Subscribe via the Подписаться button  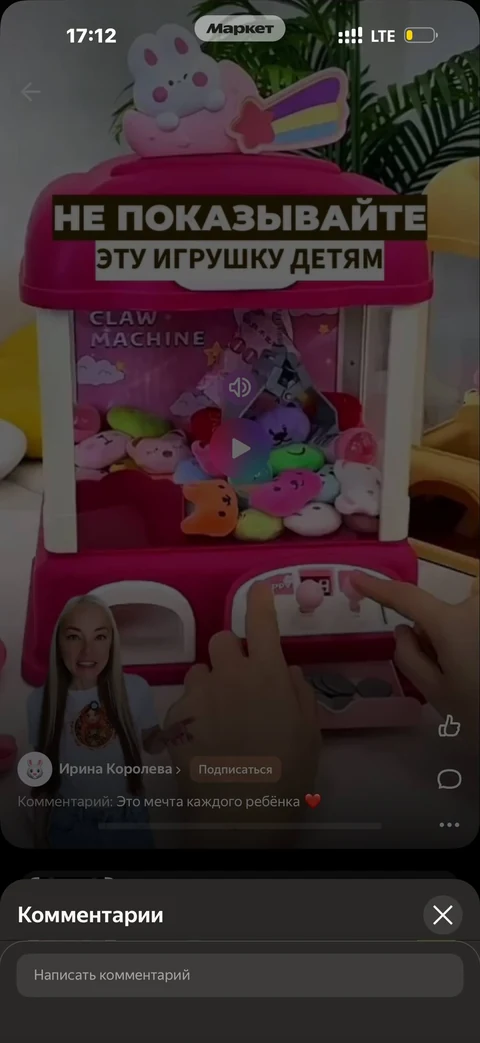tap(235, 770)
